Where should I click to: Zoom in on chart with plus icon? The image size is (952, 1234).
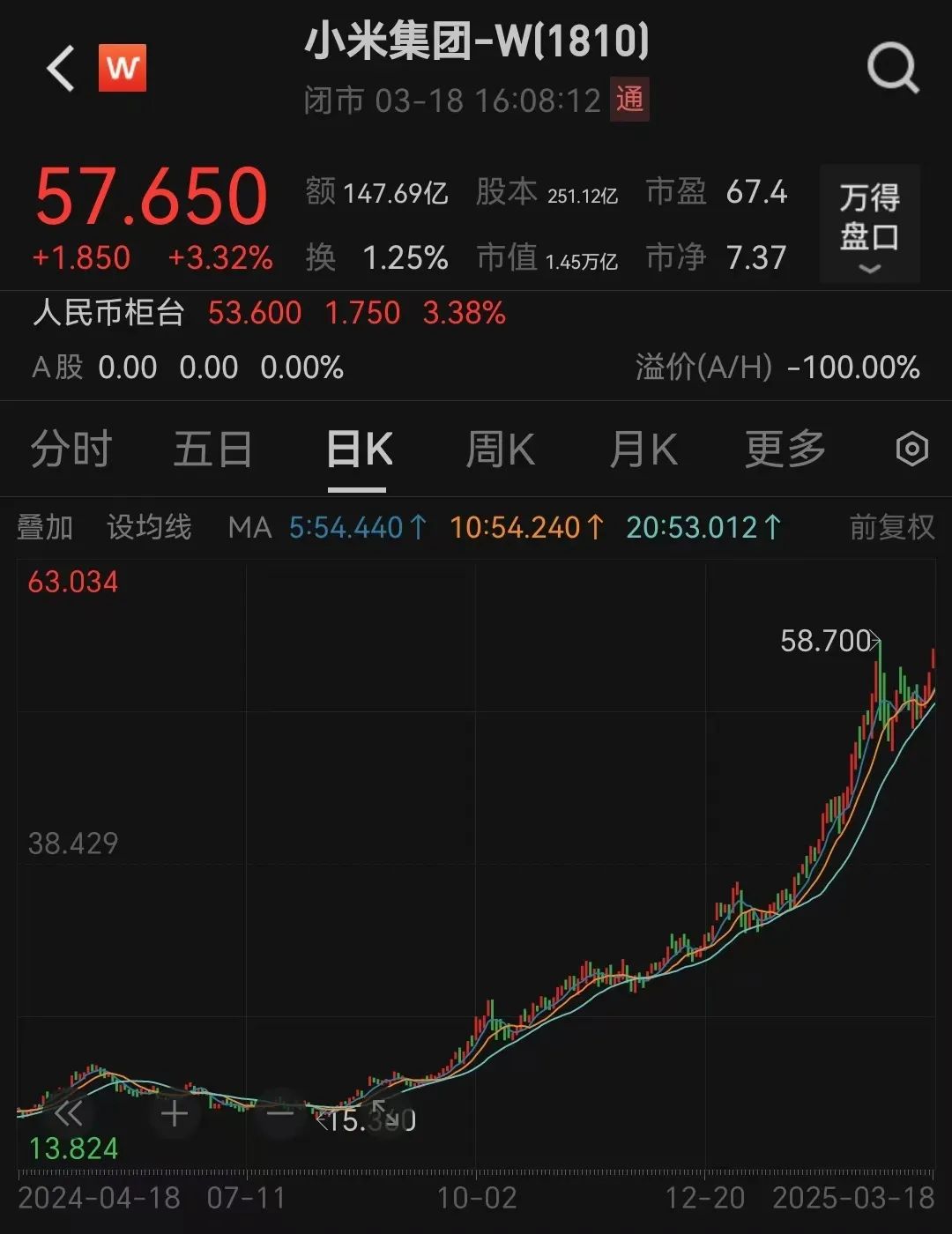pyautogui.click(x=173, y=1114)
